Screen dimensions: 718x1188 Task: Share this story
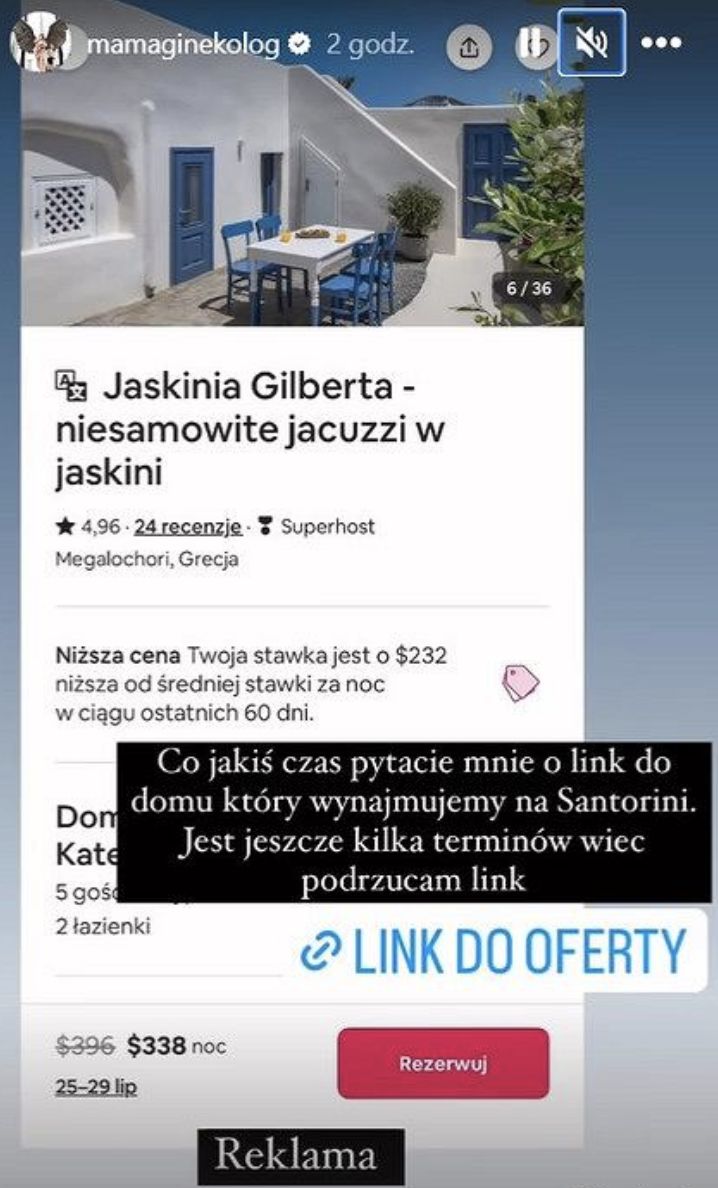click(x=473, y=44)
